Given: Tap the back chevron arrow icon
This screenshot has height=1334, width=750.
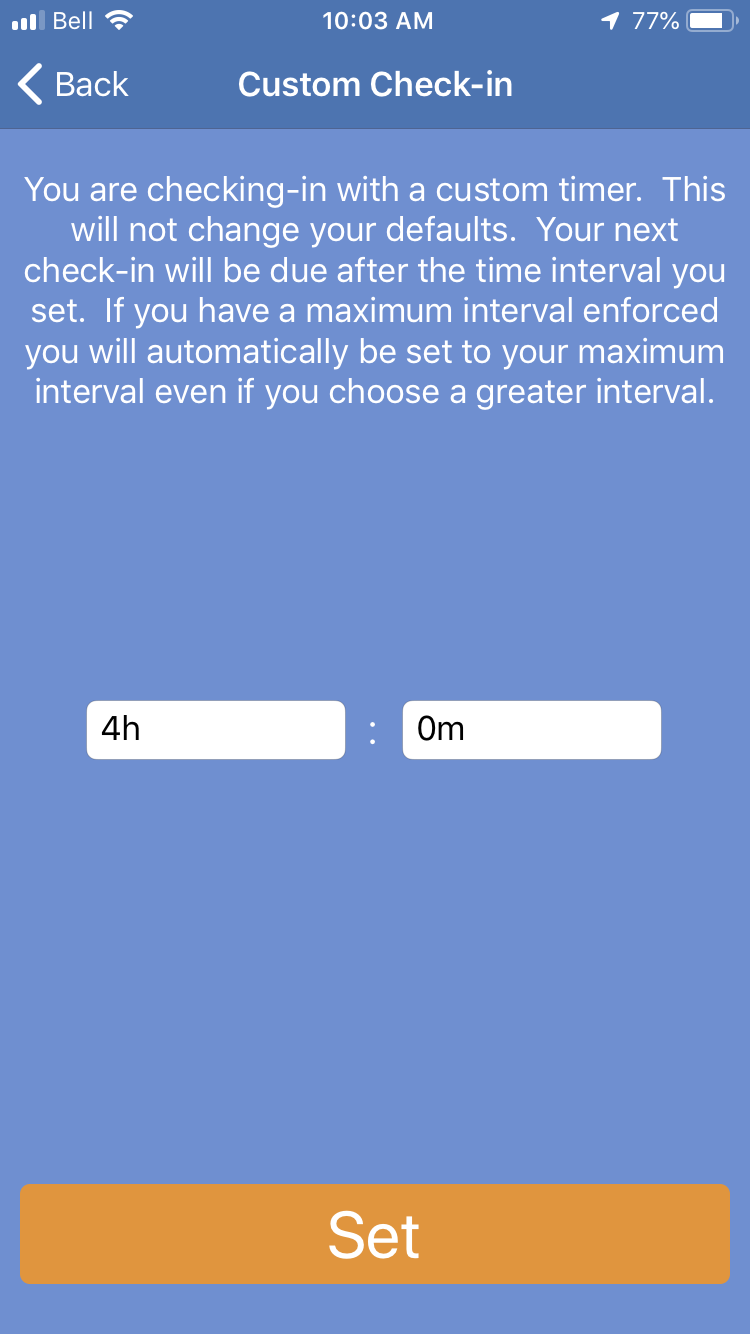Looking at the screenshot, I should tap(27, 85).
